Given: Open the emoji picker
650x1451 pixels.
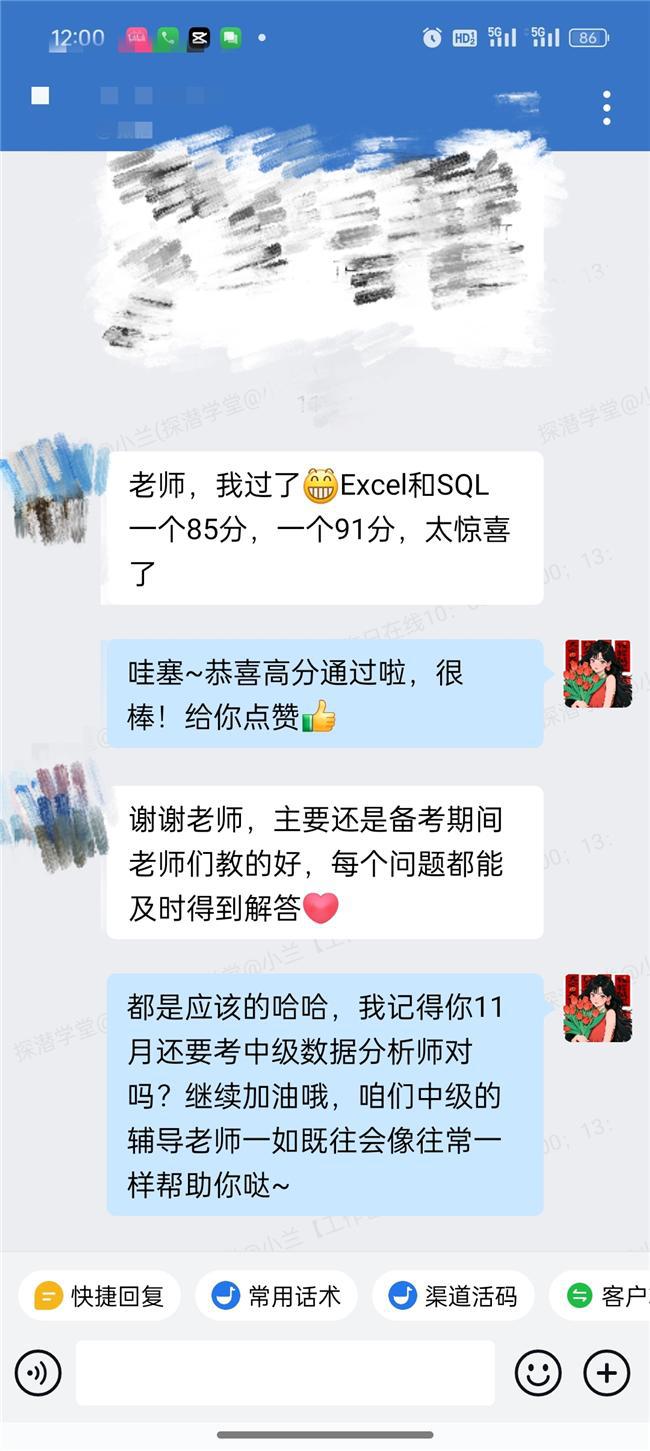Looking at the screenshot, I should [x=538, y=1373].
